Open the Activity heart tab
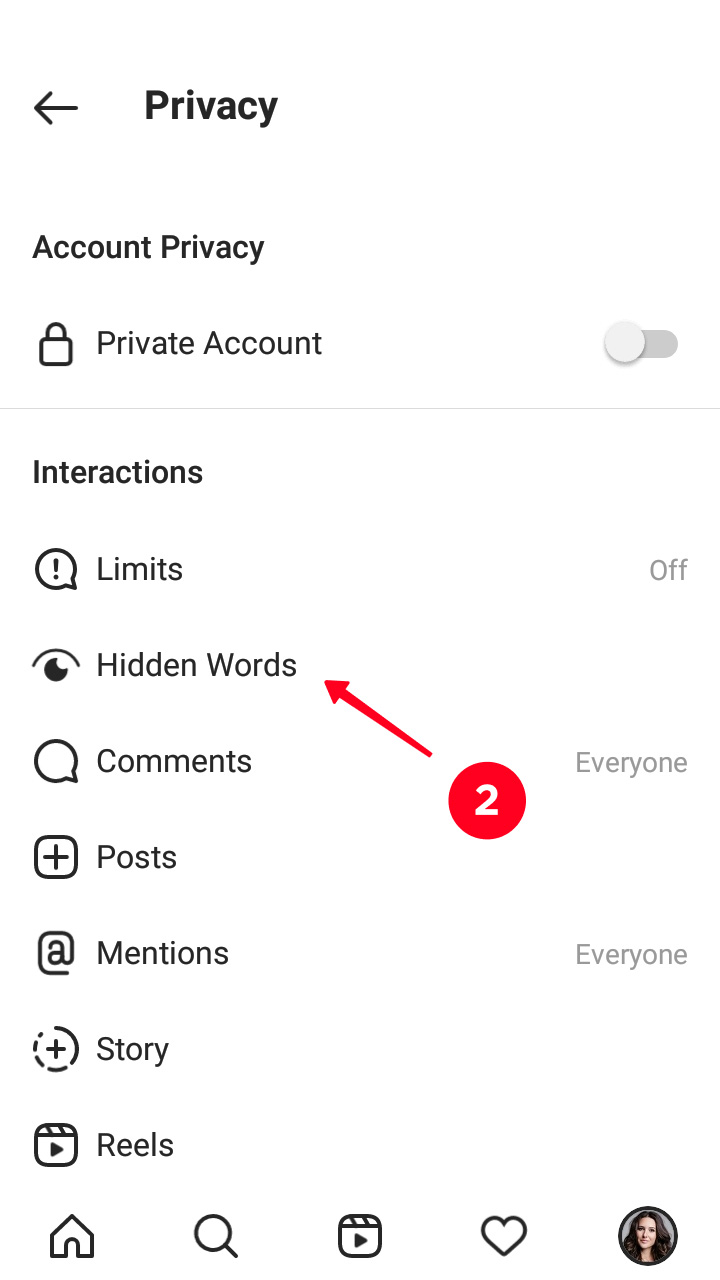720x1280 pixels. click(x=504, y=1236)
